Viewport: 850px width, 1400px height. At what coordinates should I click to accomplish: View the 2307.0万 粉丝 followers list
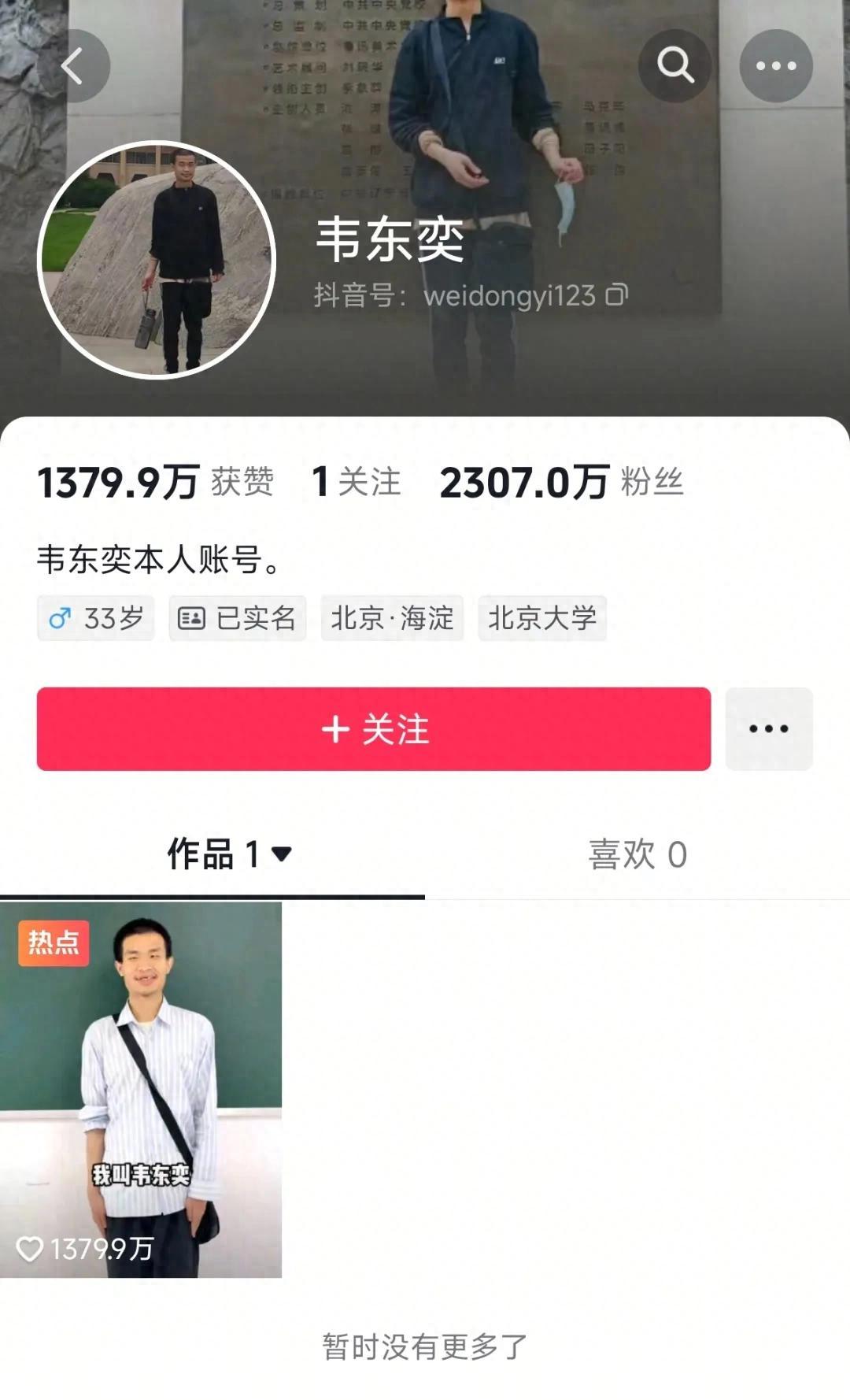tap(561, 482)
